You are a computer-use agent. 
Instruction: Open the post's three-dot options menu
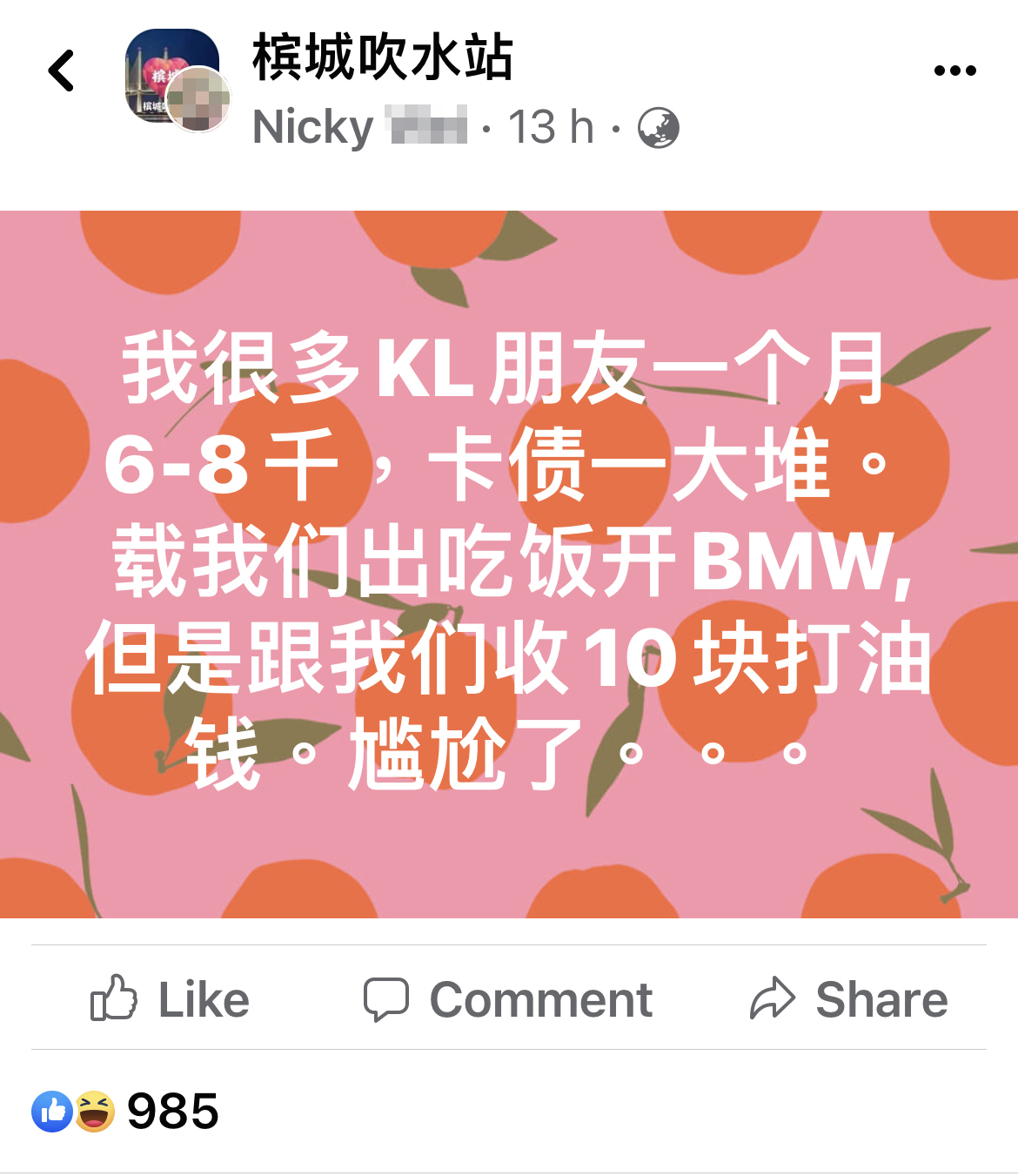[954, 71]
